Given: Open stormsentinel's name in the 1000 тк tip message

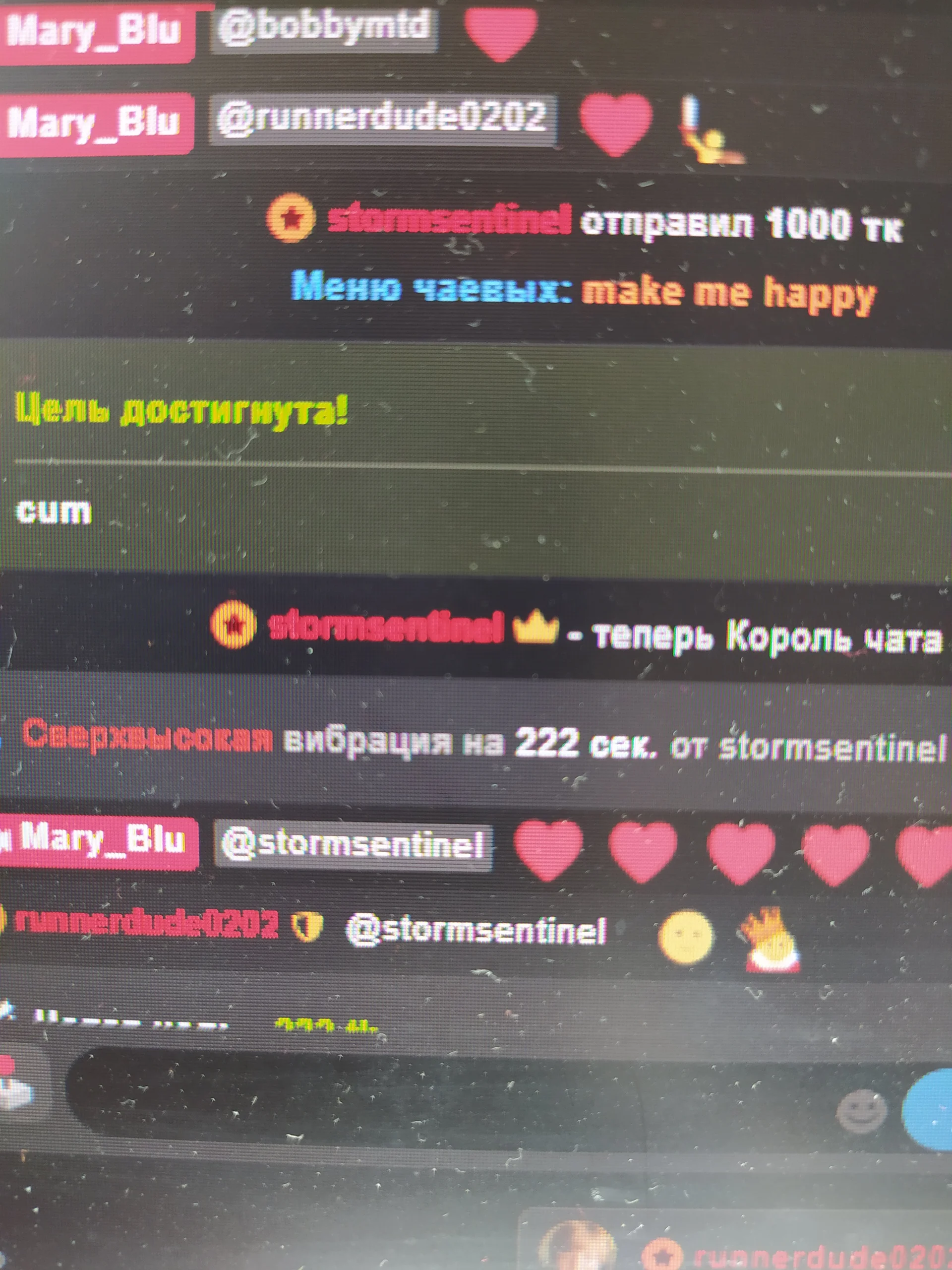Looking at the screenshot, I should [x=449, y=220].
